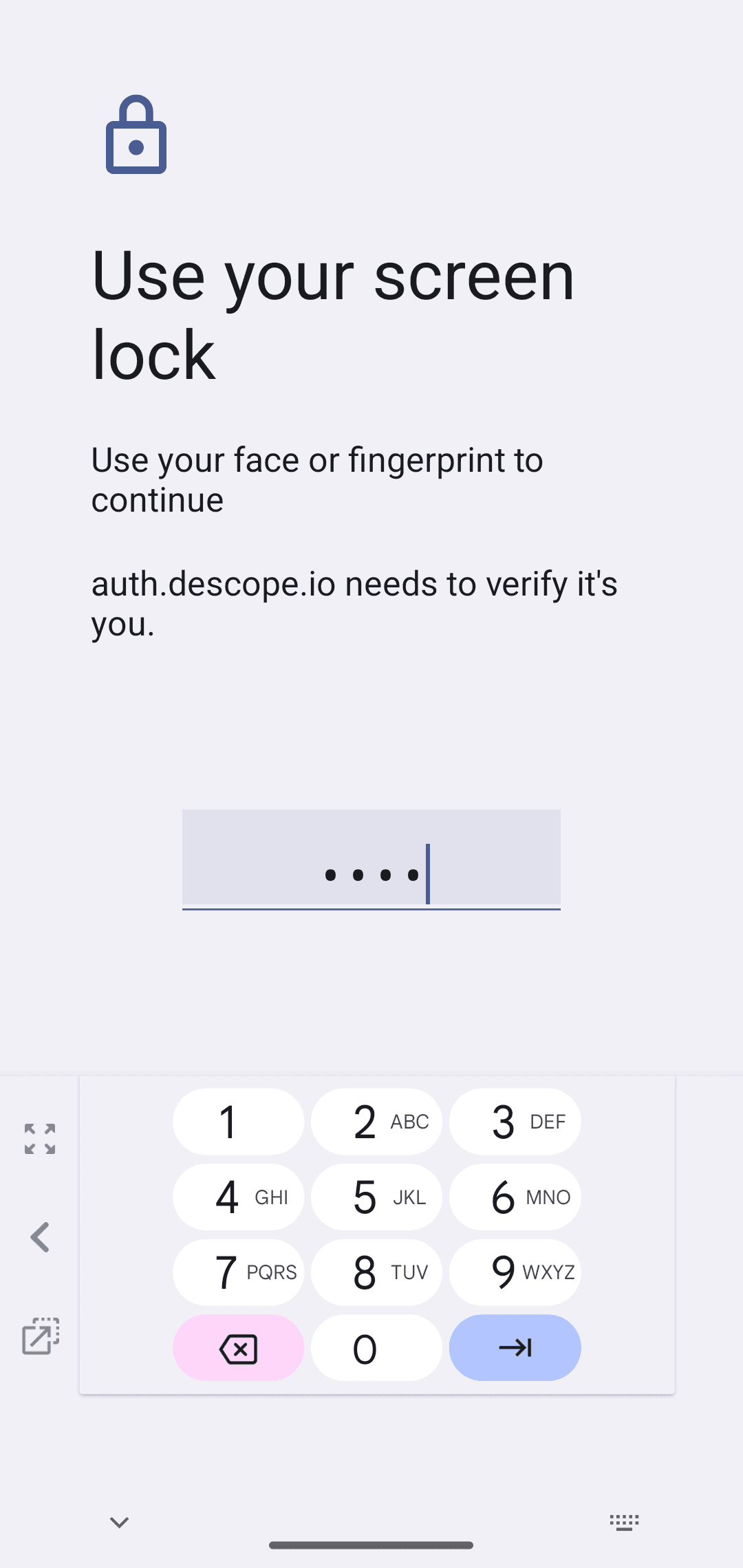Switch input method via the keyboard icon
The image size is (743, 1568).
pos(624,1522)
